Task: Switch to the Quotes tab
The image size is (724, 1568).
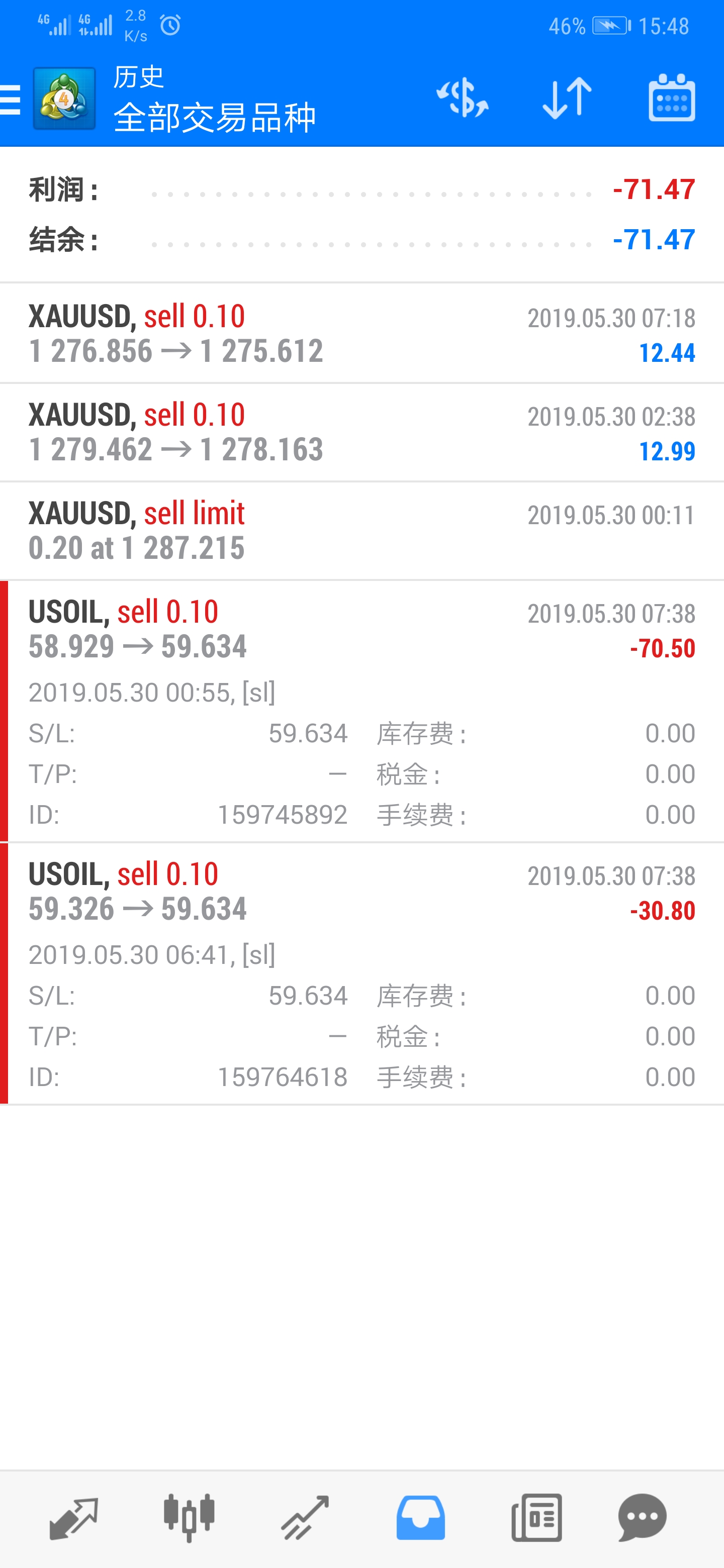Action: tap(73, 1518)
